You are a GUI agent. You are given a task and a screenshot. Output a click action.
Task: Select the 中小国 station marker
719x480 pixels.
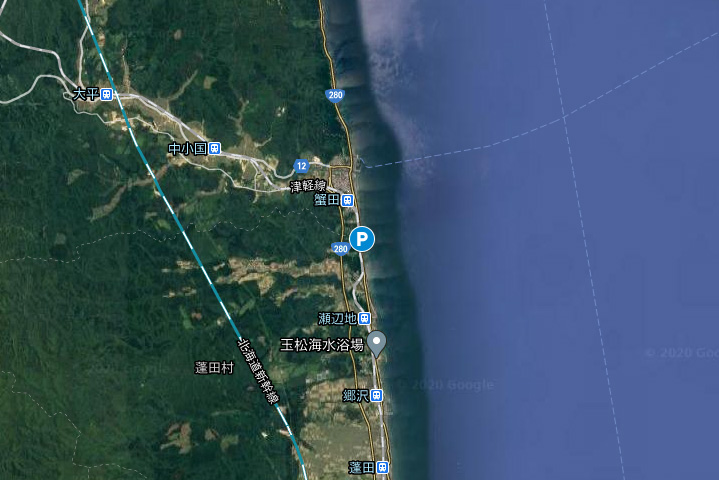click(214, 149)
